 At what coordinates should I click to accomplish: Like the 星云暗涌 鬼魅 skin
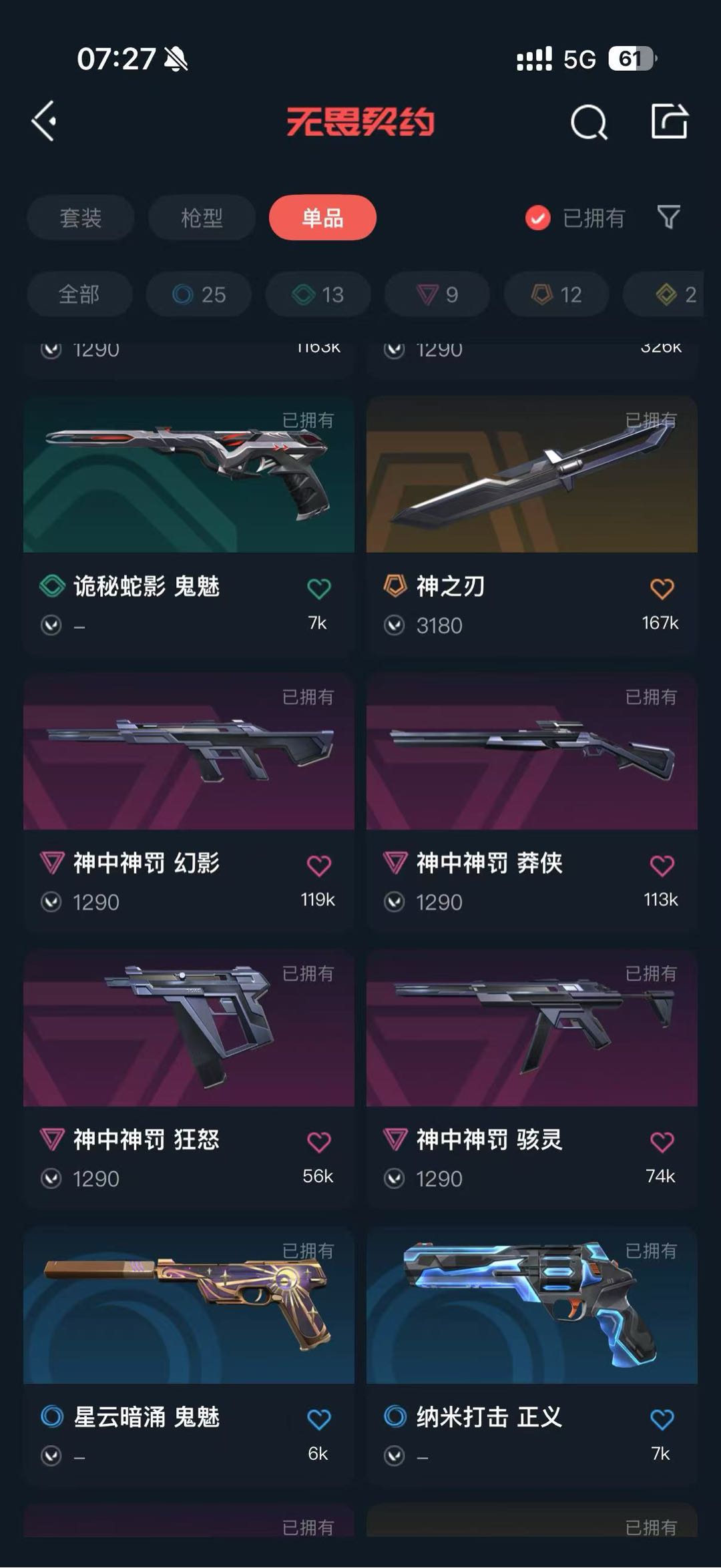(318, 1419)
